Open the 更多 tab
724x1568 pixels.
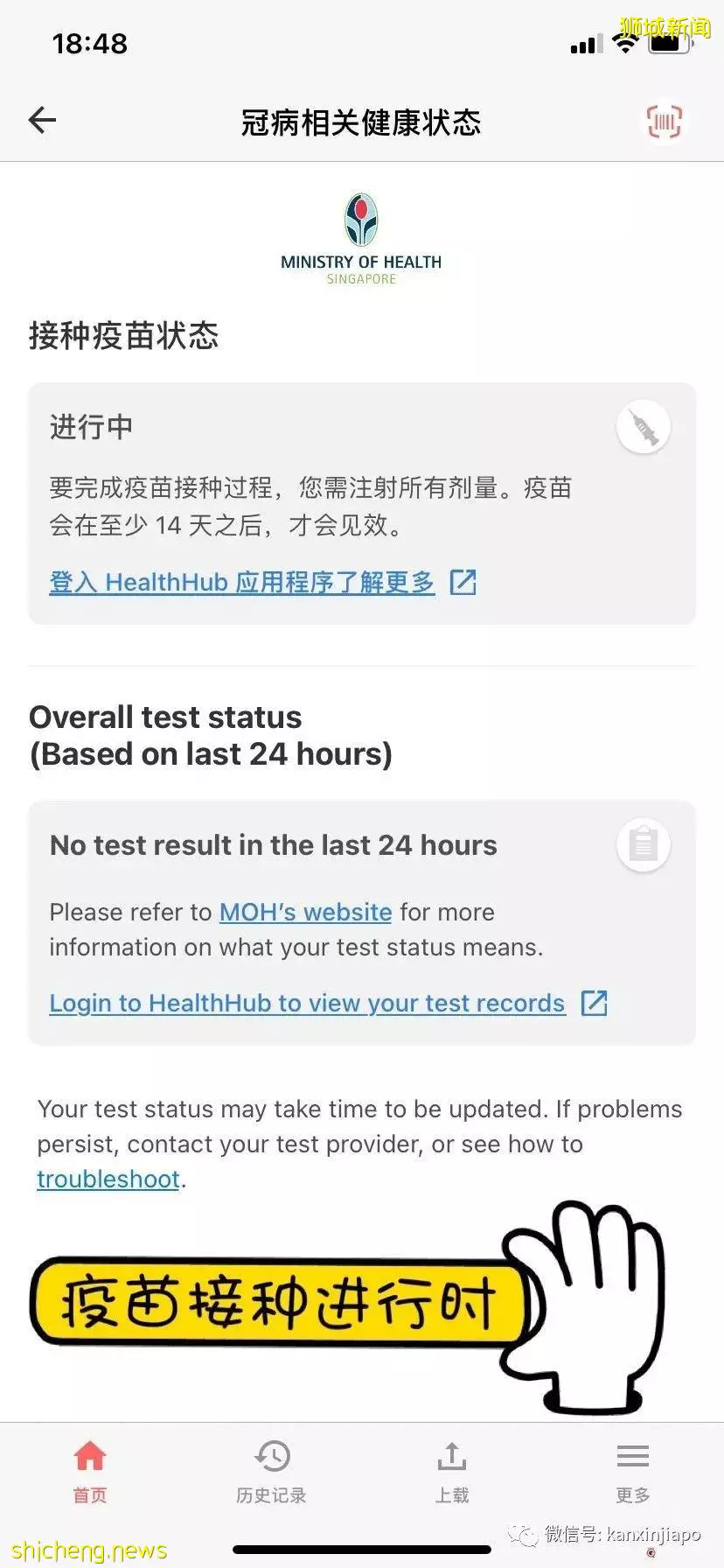point(633,1473)
